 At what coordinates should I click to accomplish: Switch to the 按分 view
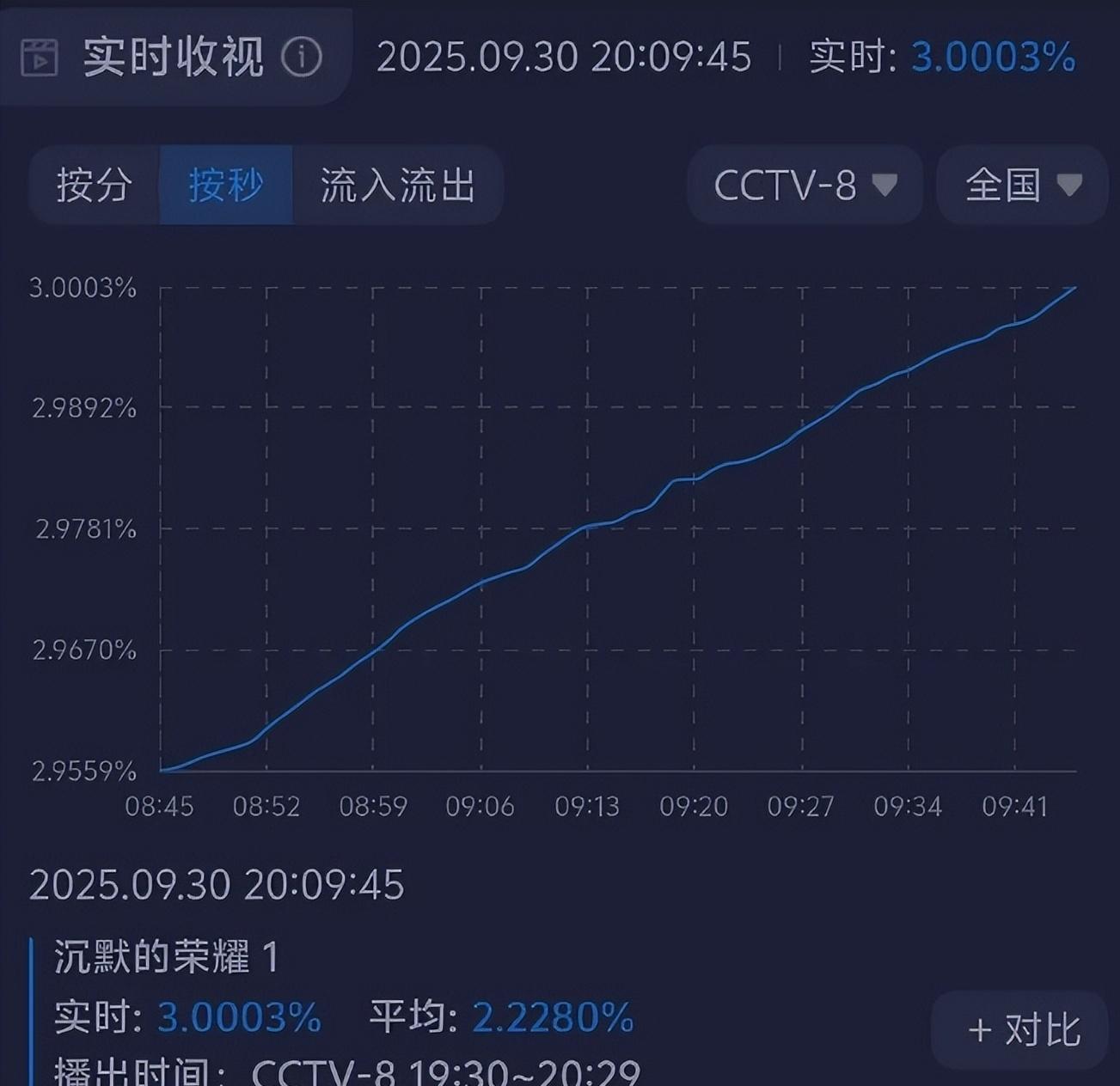click(x=95, y=185)
